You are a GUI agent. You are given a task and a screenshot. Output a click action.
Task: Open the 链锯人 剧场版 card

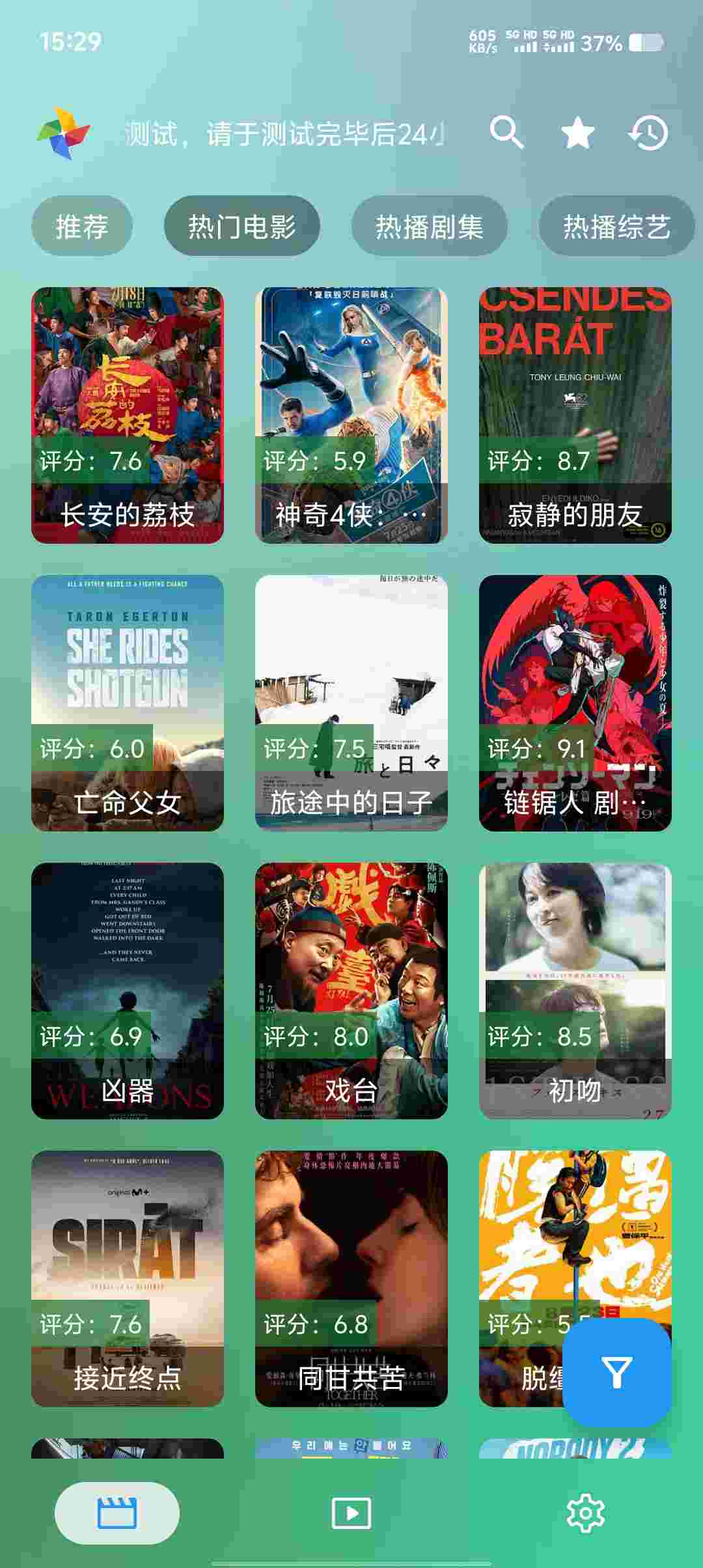575,703
